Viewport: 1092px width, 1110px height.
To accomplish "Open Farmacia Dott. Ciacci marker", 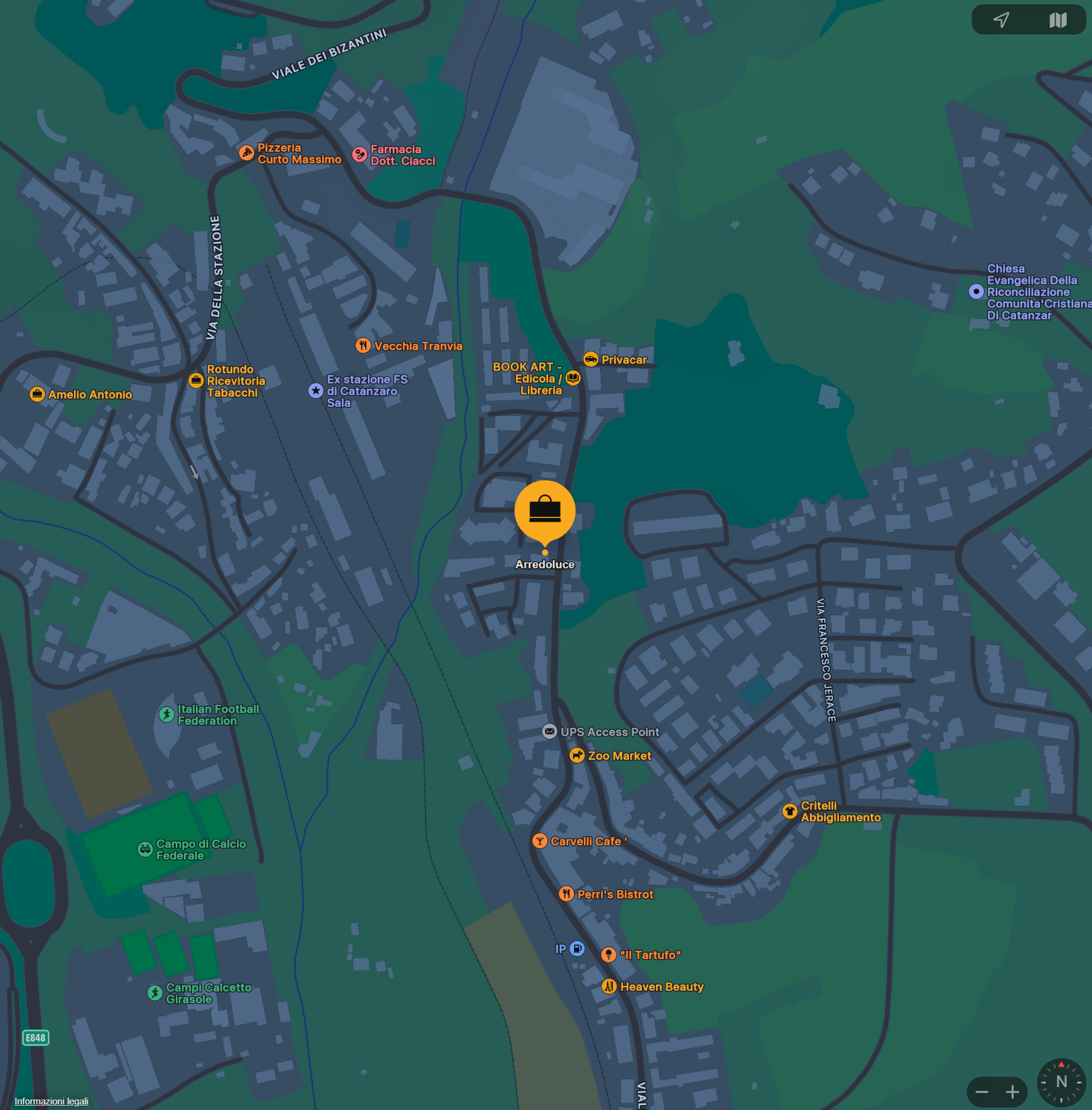I will coord(359,154).
